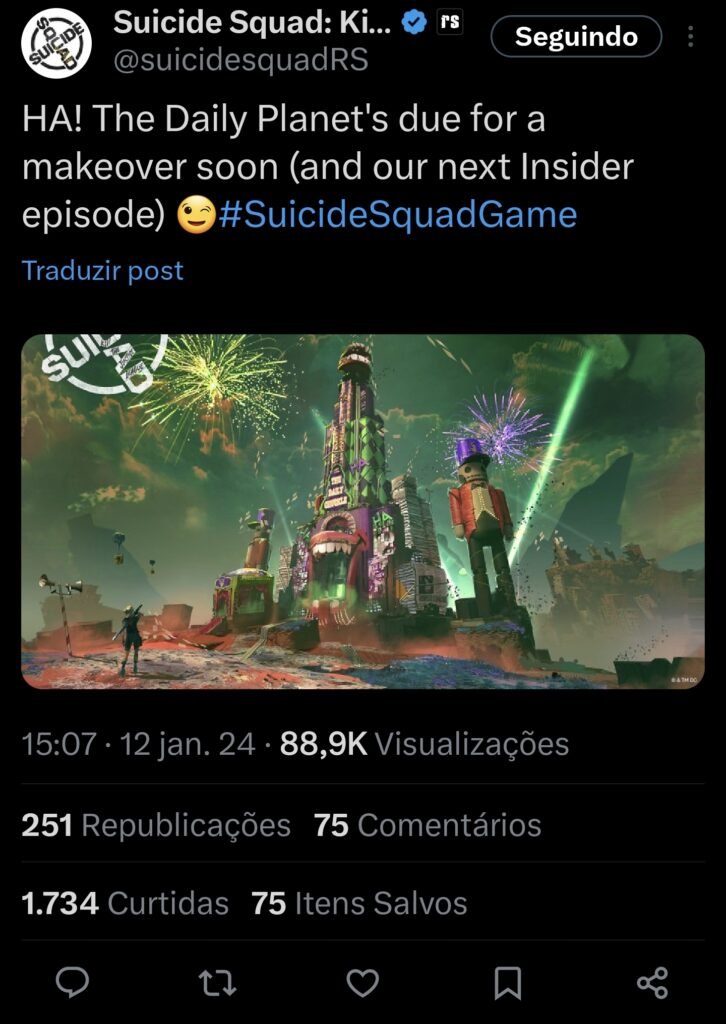Open the #SuicideSquadGame hashtag

coord(397,214)
